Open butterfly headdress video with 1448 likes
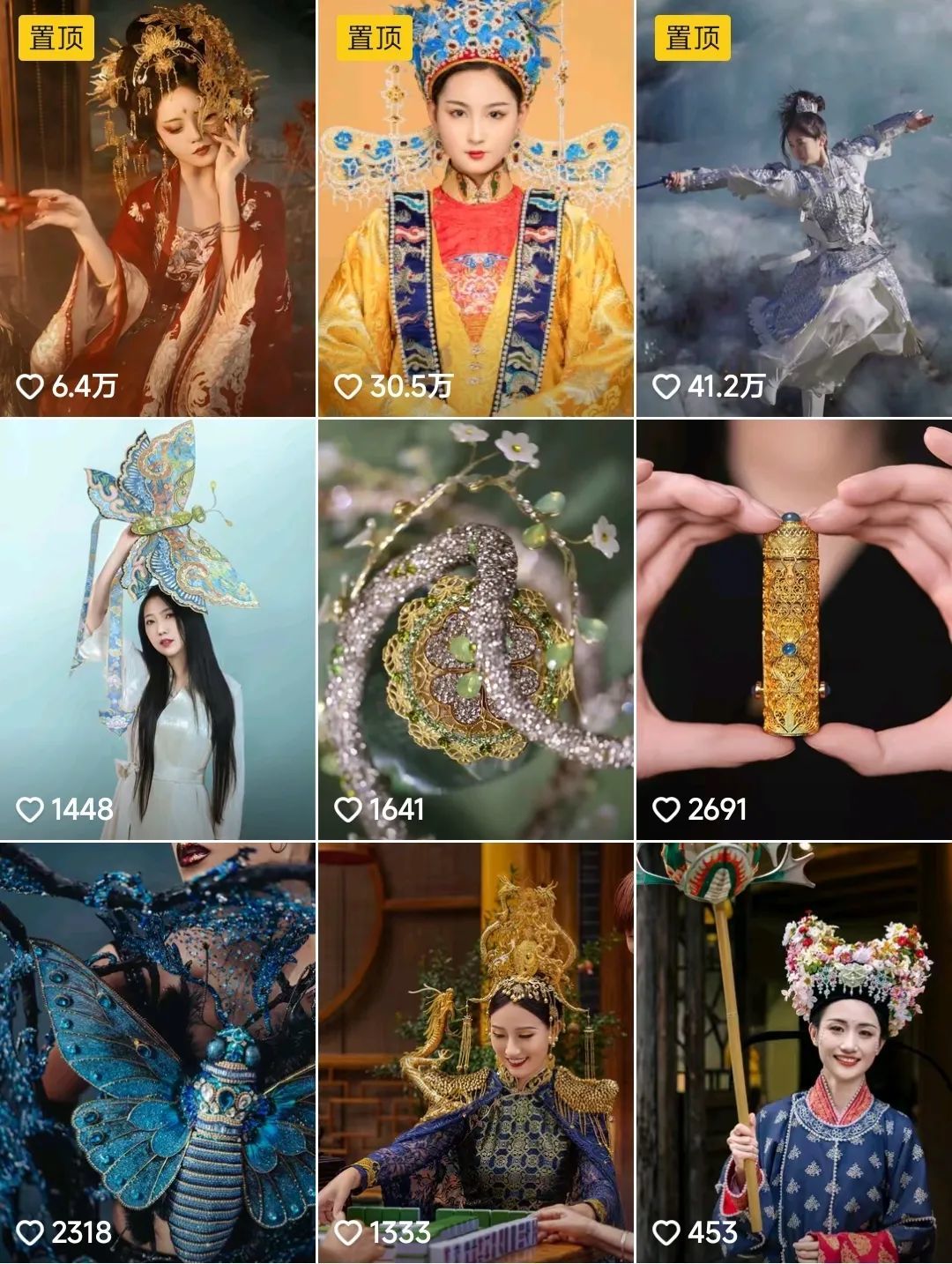Viewport: 952px width, 1264px height. 157,629
